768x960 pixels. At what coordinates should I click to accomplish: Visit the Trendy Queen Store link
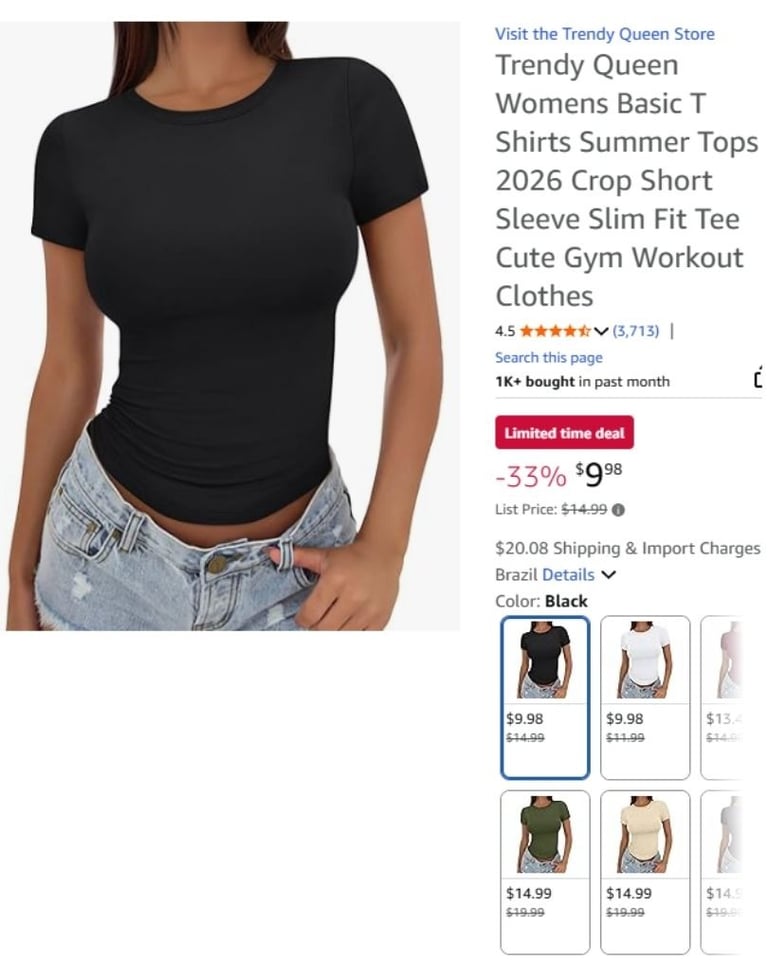pyautogui.click(x=604, y=34)
